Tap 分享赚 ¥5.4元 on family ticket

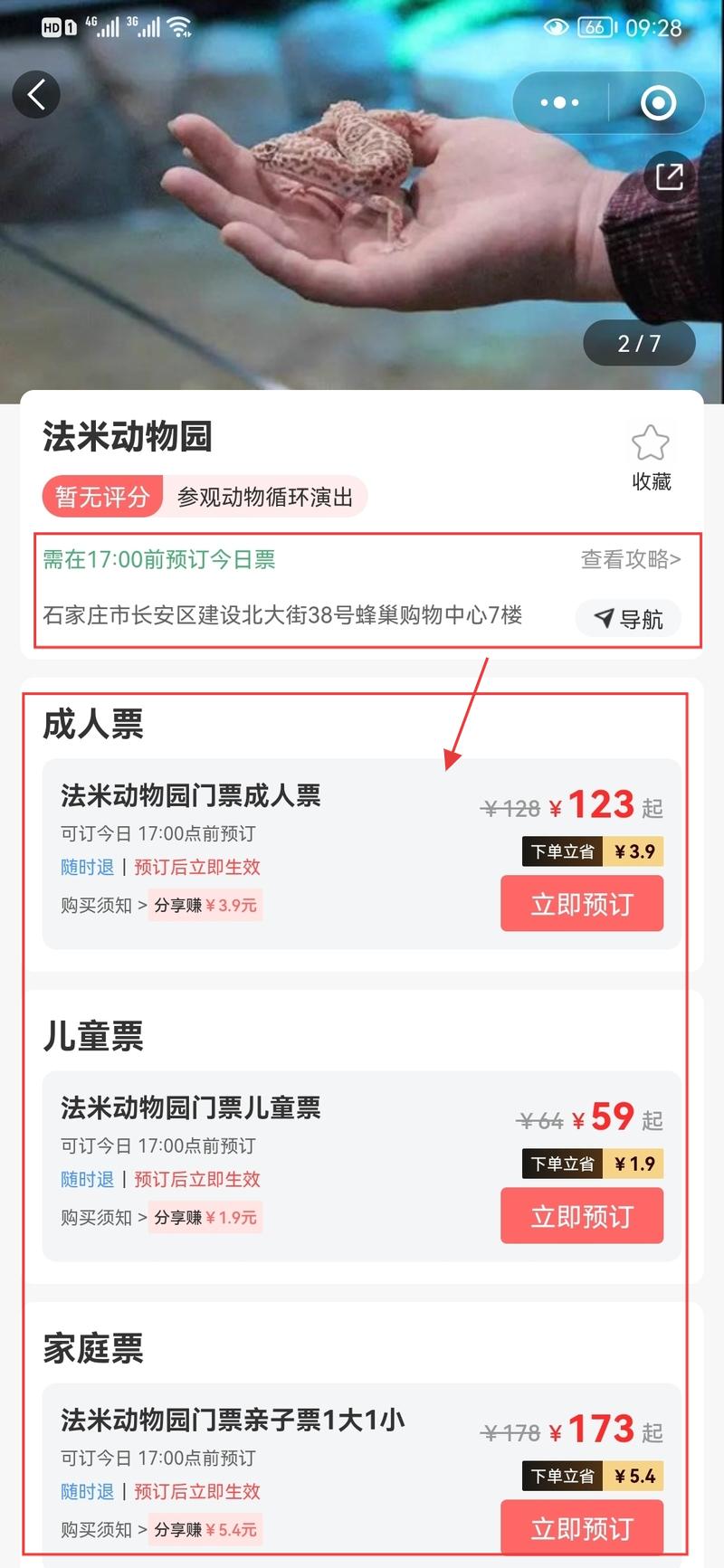click(x=205, y=1529)
